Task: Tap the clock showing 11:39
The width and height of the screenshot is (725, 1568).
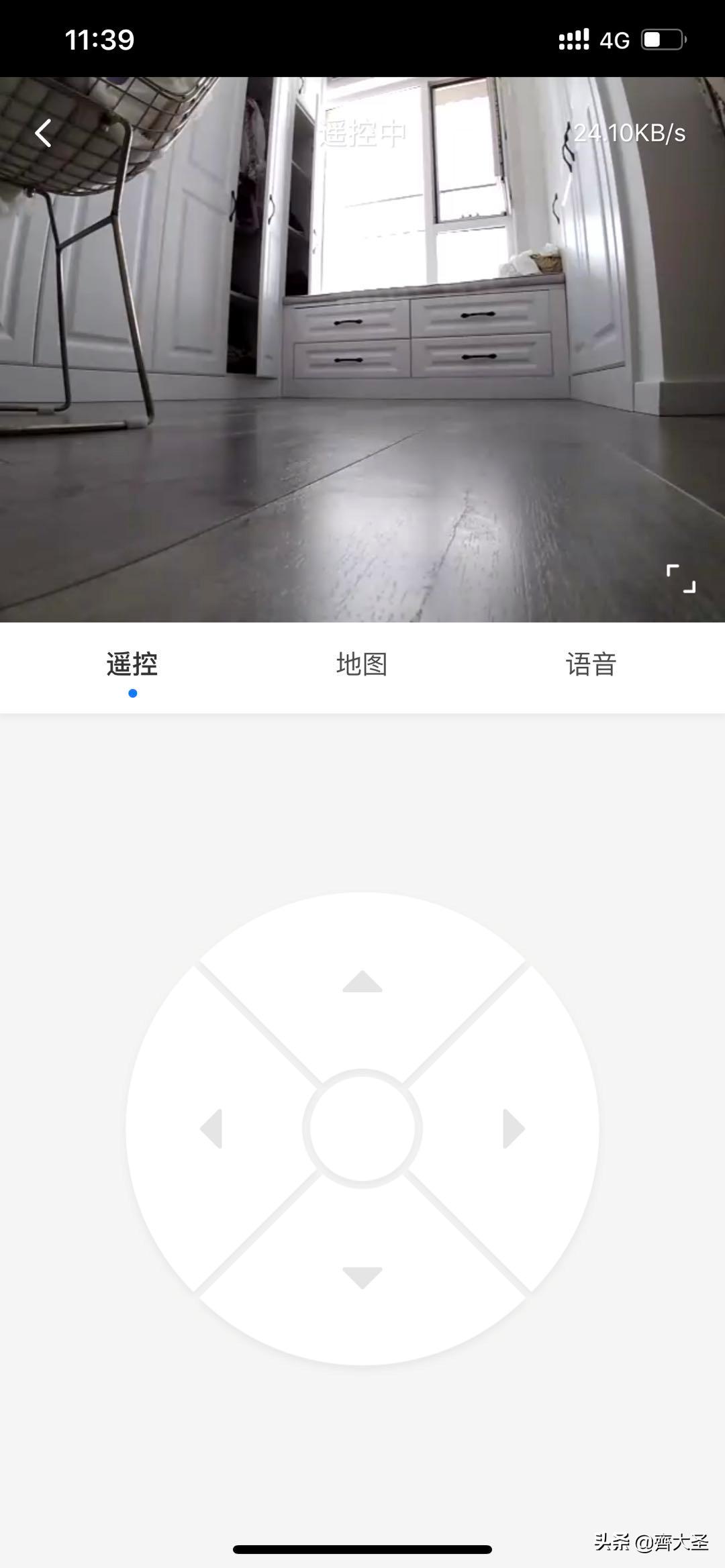Action: coord(99,40)
